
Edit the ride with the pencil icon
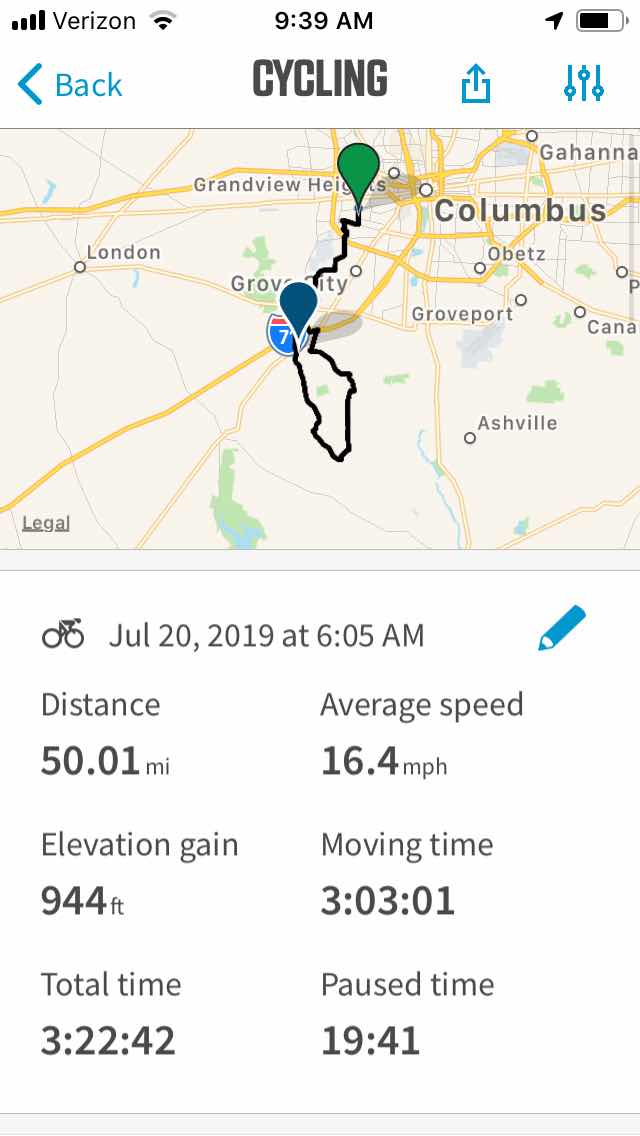[561, 629]
